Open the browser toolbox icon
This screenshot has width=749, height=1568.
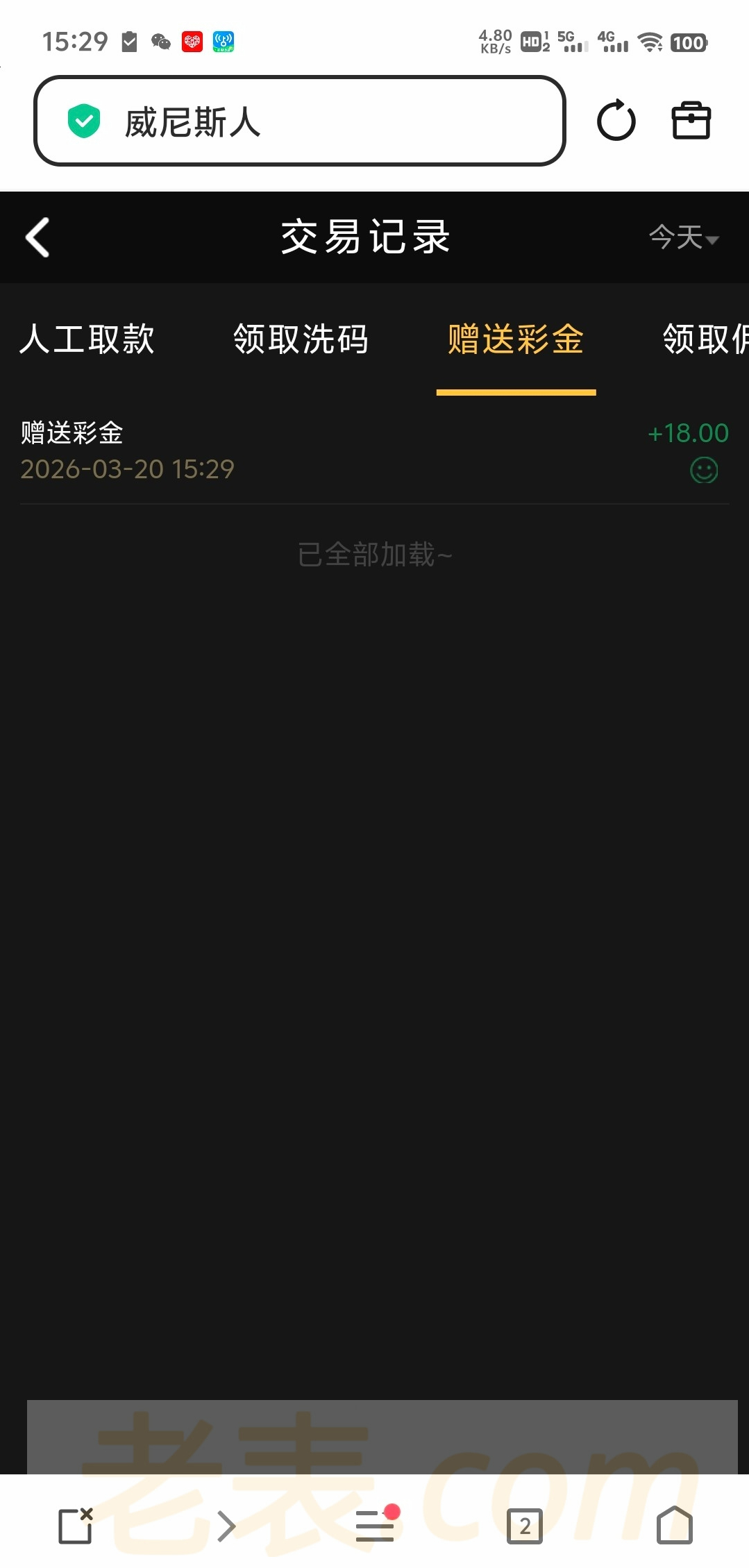click(691, 121)
